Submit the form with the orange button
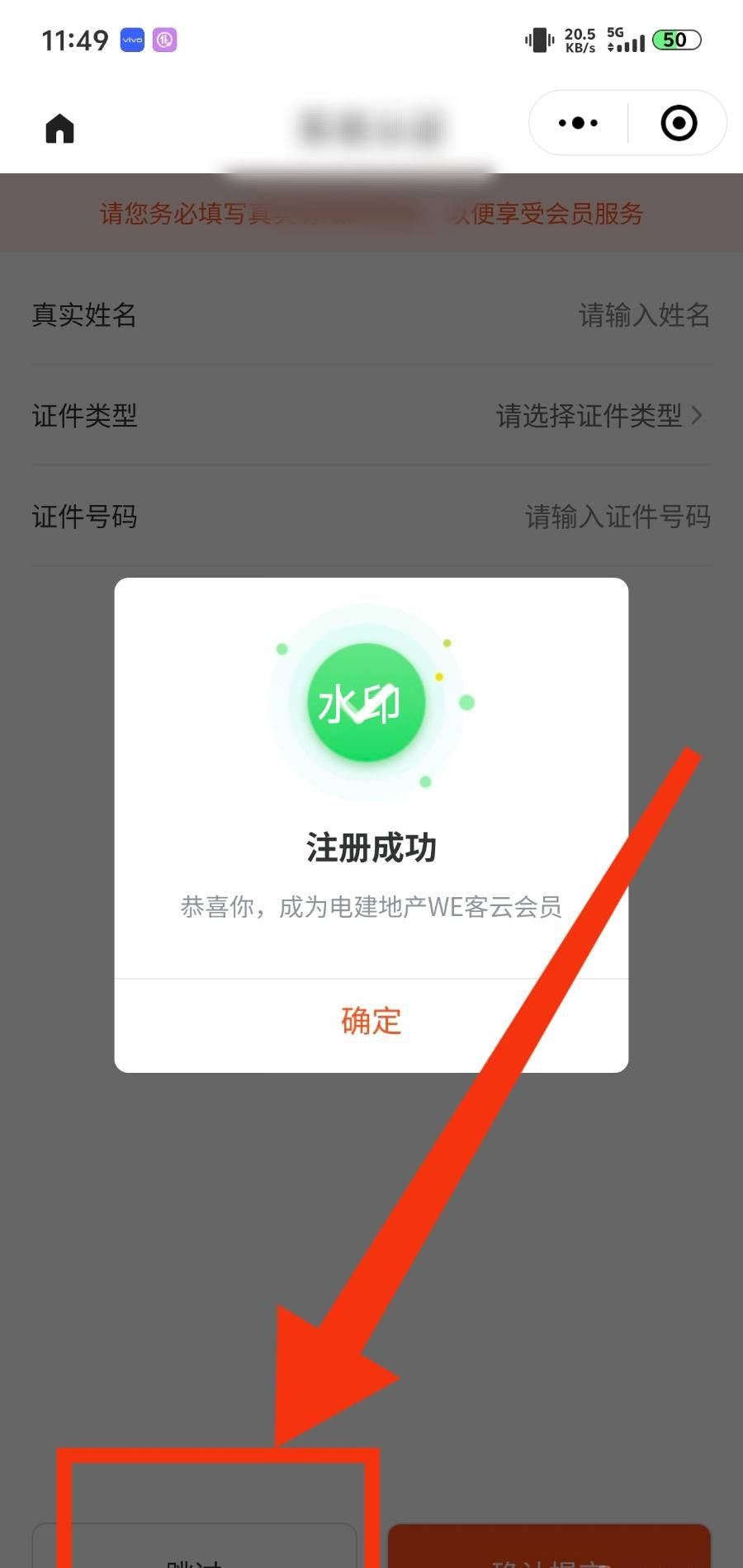Image resolution: width=743 pixels, height=1568 pixels. (x=549, y=1550)
